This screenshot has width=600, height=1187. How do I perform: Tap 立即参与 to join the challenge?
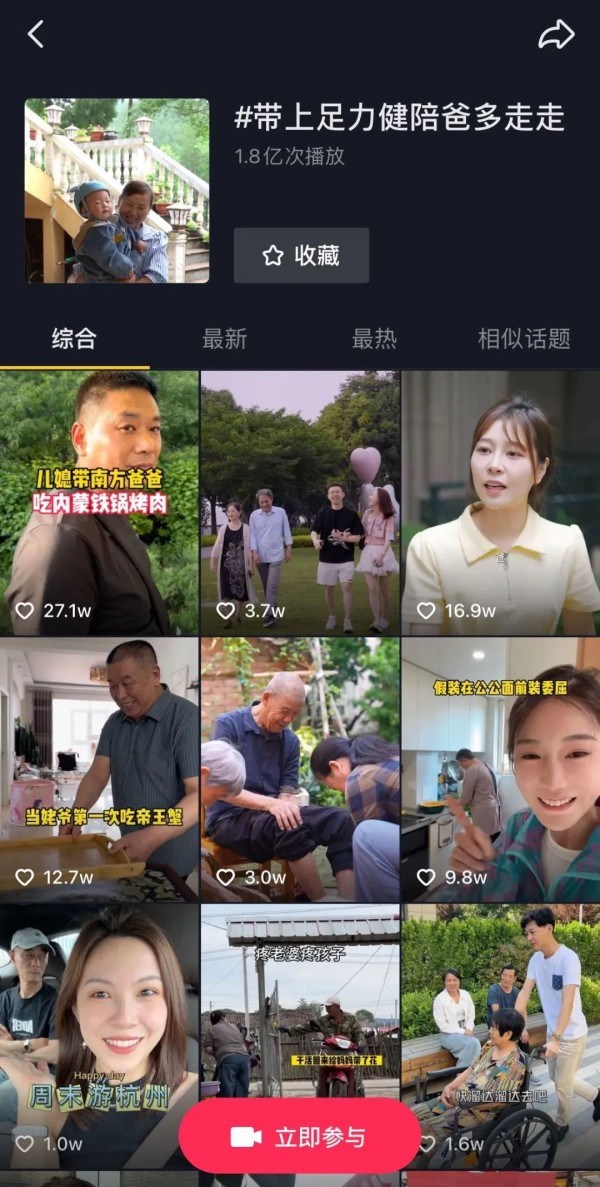pyautogui.click(x=300, y=1136)
